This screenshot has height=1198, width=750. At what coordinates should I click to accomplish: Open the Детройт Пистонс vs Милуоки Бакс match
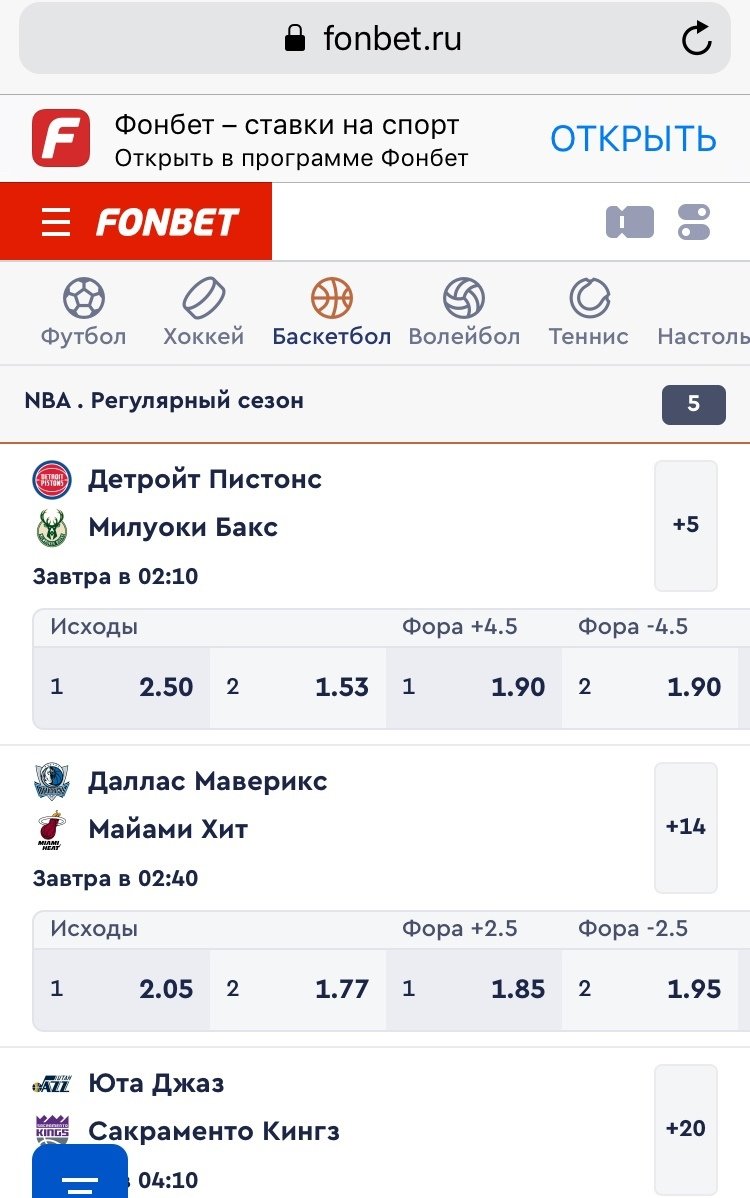[205, 503]
